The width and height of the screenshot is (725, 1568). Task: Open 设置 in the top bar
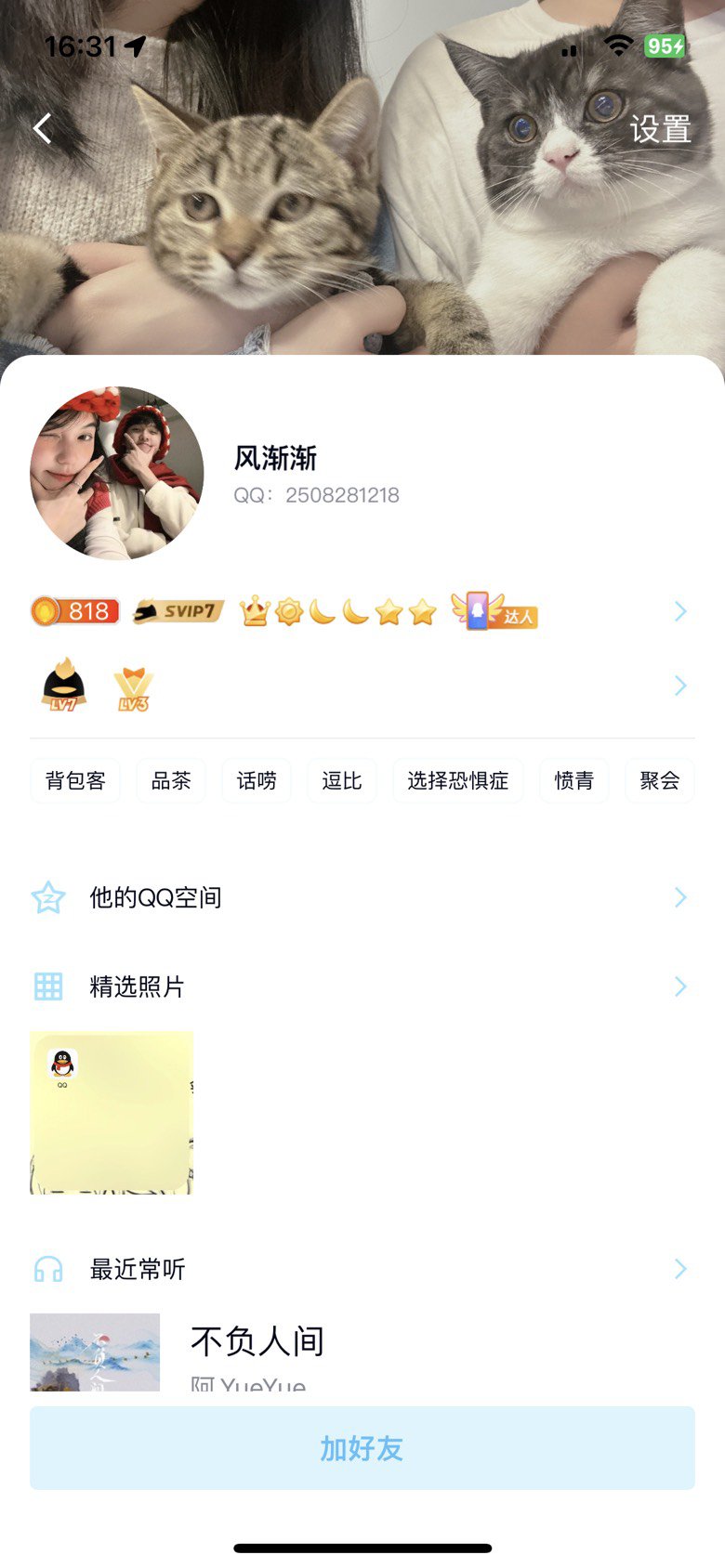tap(660, 129)
